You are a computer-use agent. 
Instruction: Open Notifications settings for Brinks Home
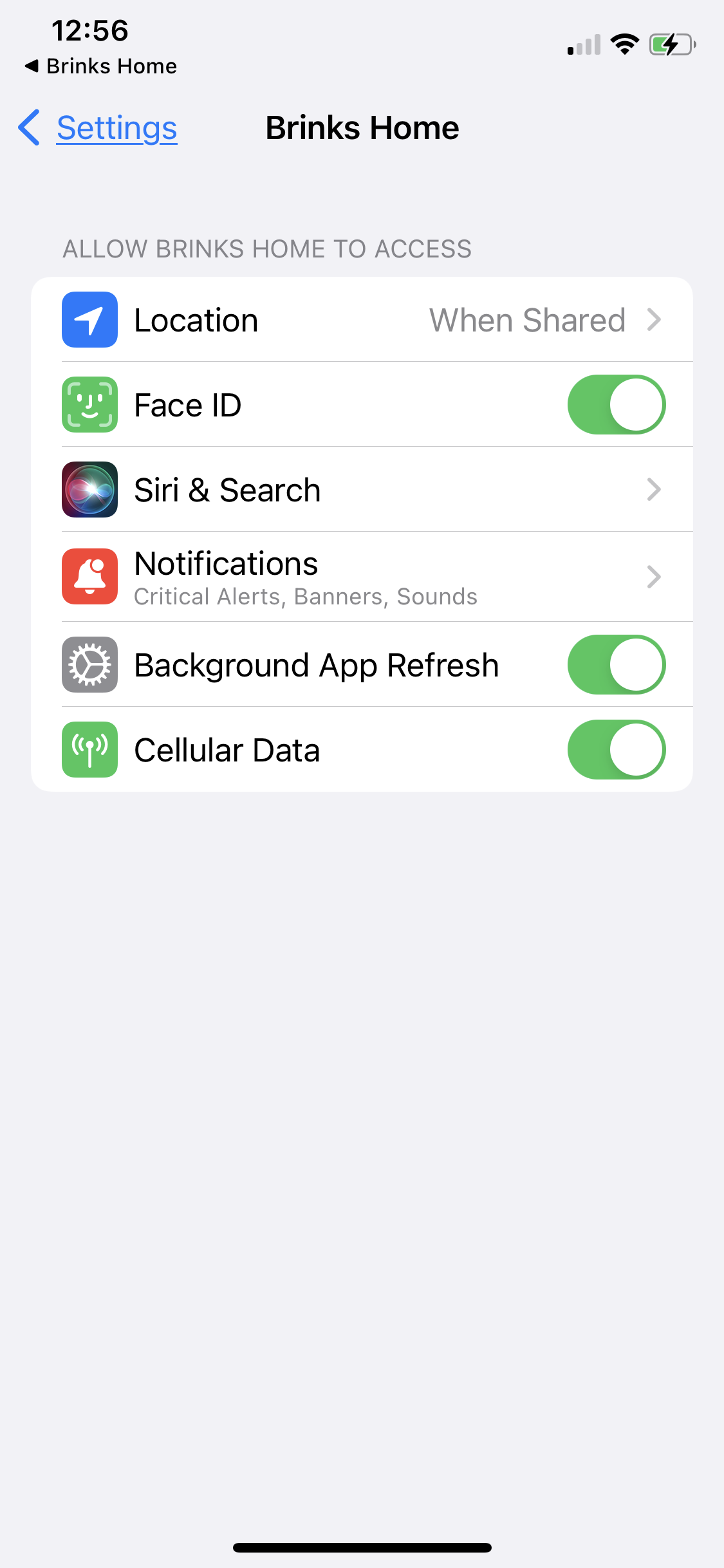coord(362,577)
